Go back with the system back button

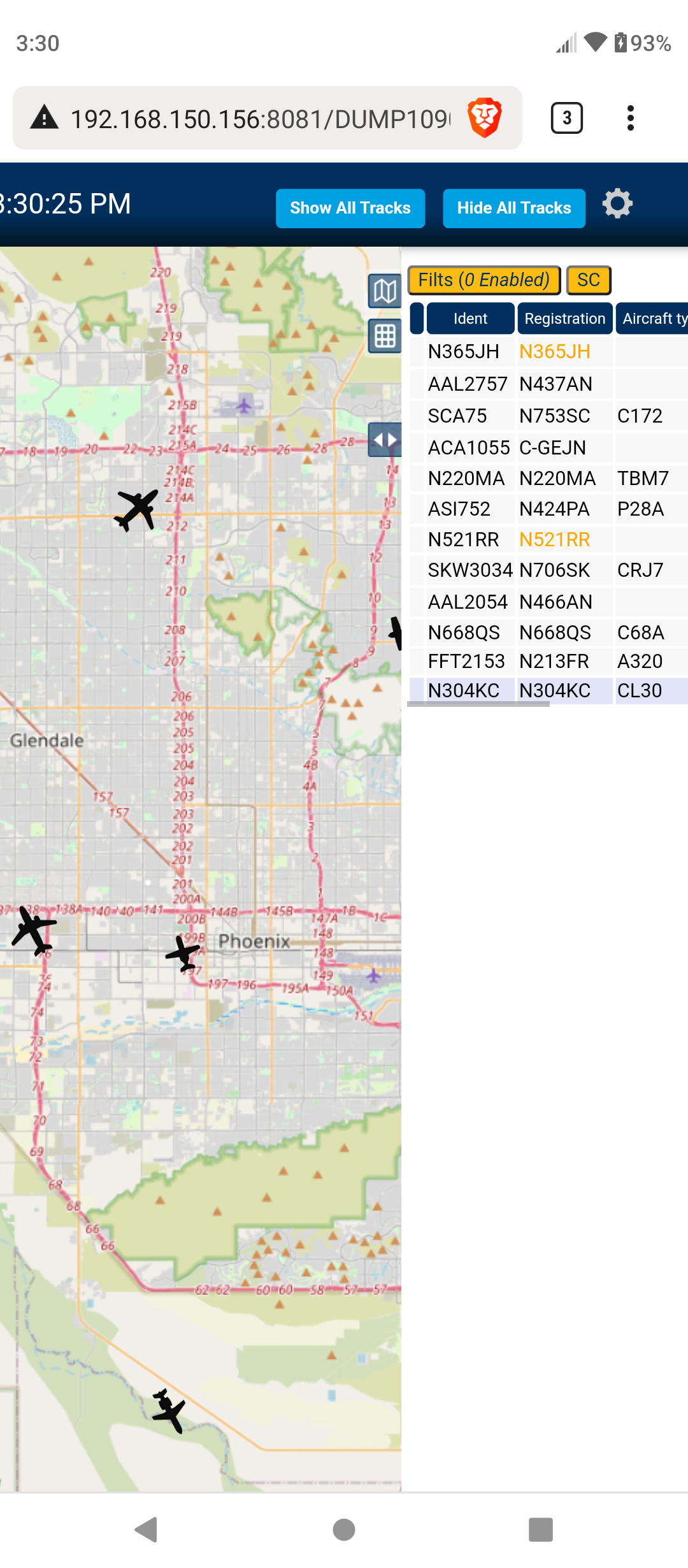(x=147, y=1530)
